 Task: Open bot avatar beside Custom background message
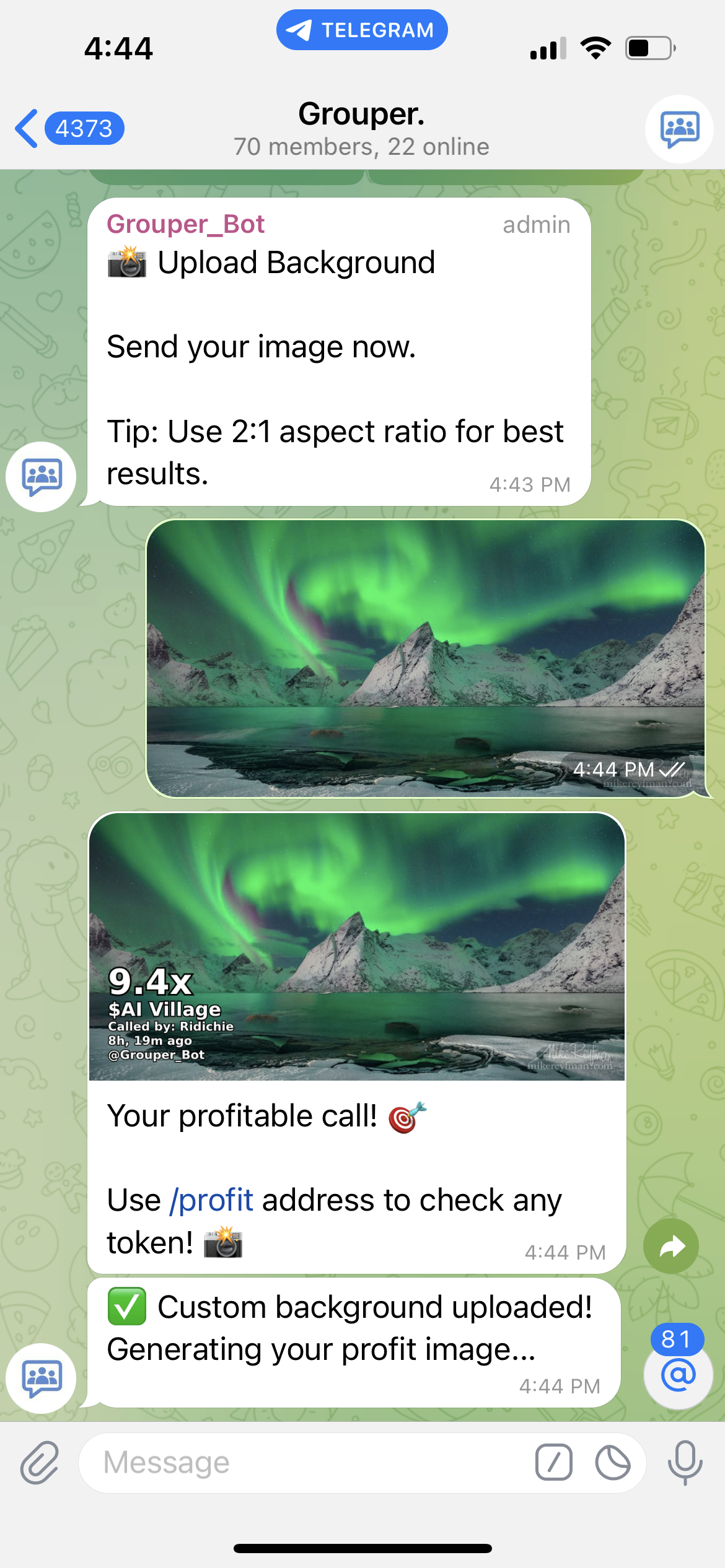tap(41, 1378)
